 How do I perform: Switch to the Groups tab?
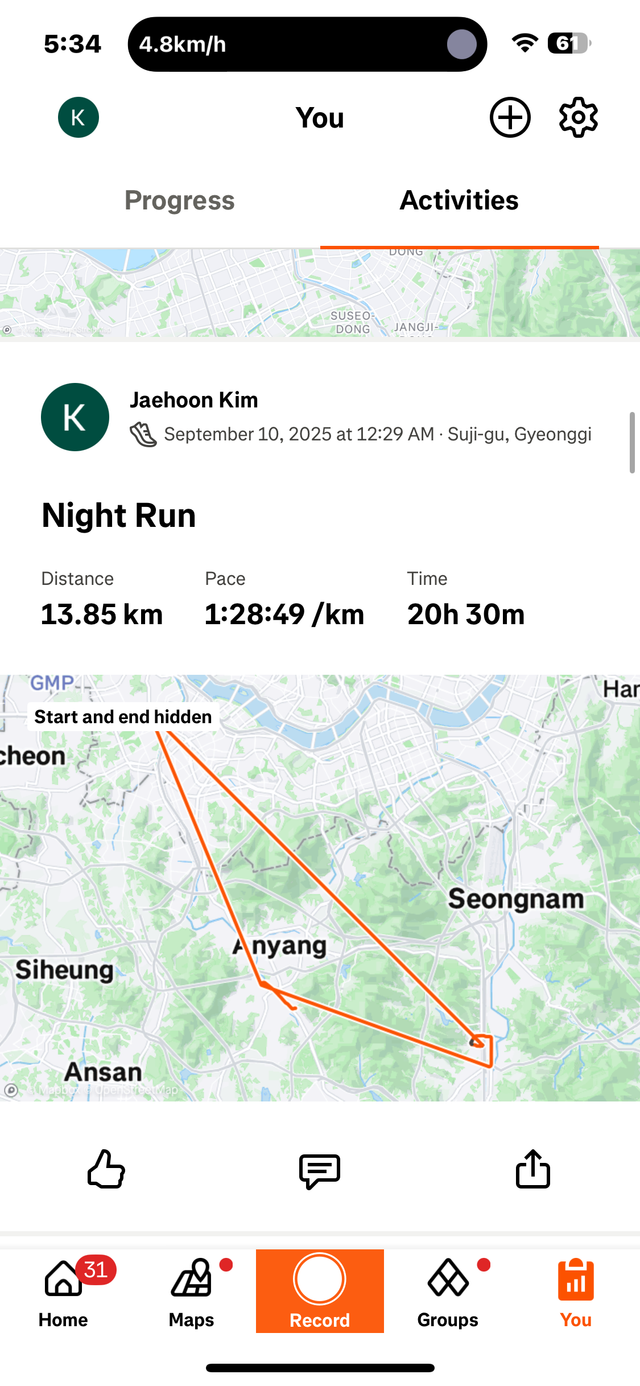pyautogui.click(x=447, y=1293)
